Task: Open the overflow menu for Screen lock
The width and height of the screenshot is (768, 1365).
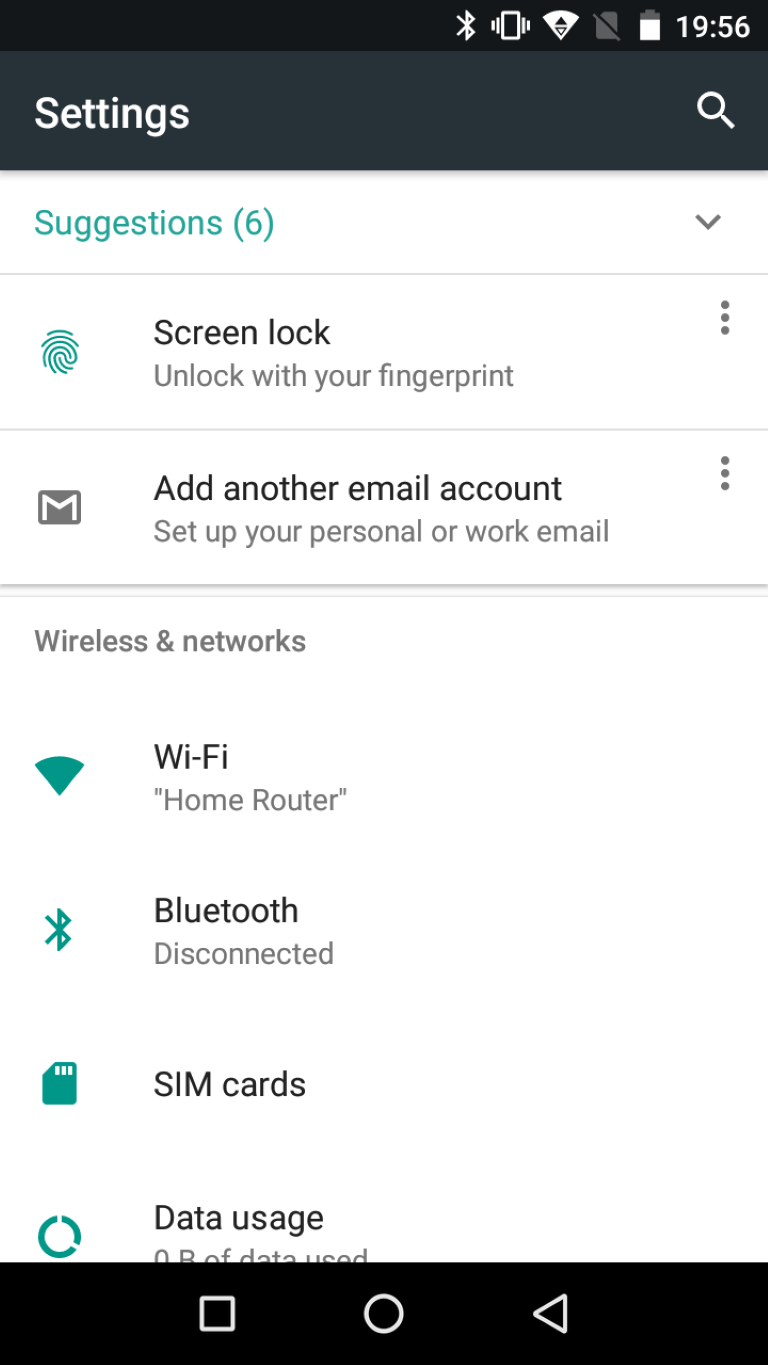Action: 725,318
